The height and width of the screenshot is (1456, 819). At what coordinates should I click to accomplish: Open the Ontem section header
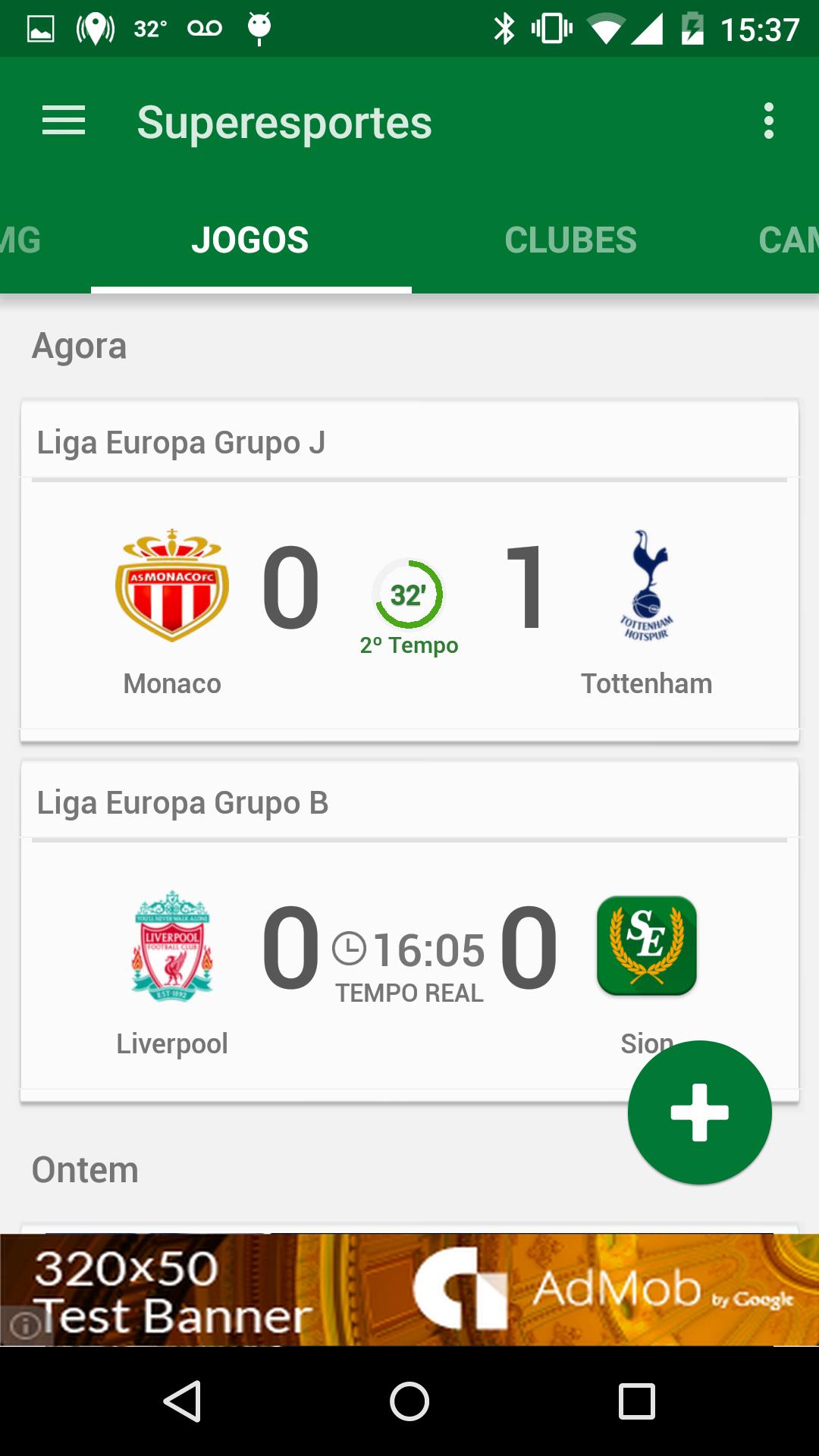[x=83, y=1169]
